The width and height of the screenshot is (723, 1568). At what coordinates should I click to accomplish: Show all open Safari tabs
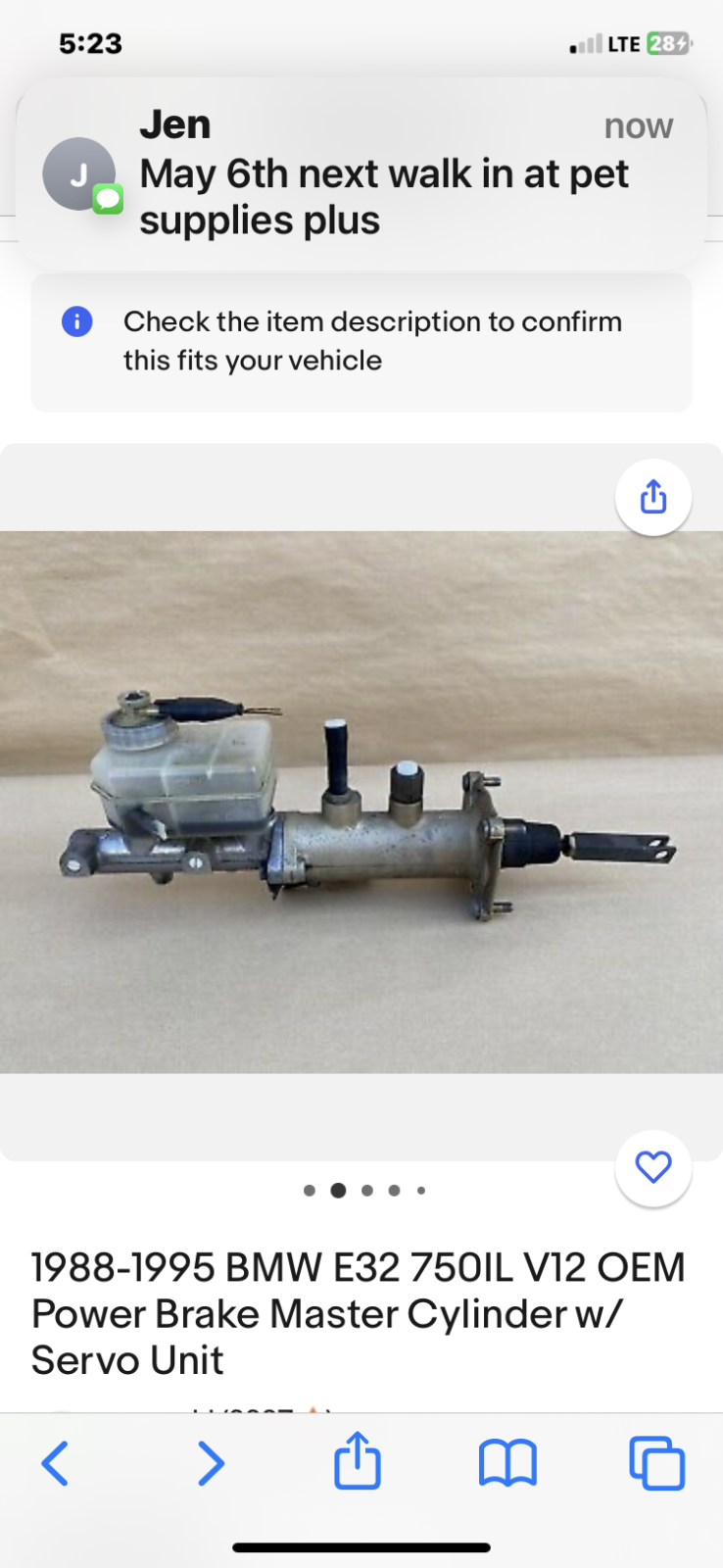(656, 1463)
